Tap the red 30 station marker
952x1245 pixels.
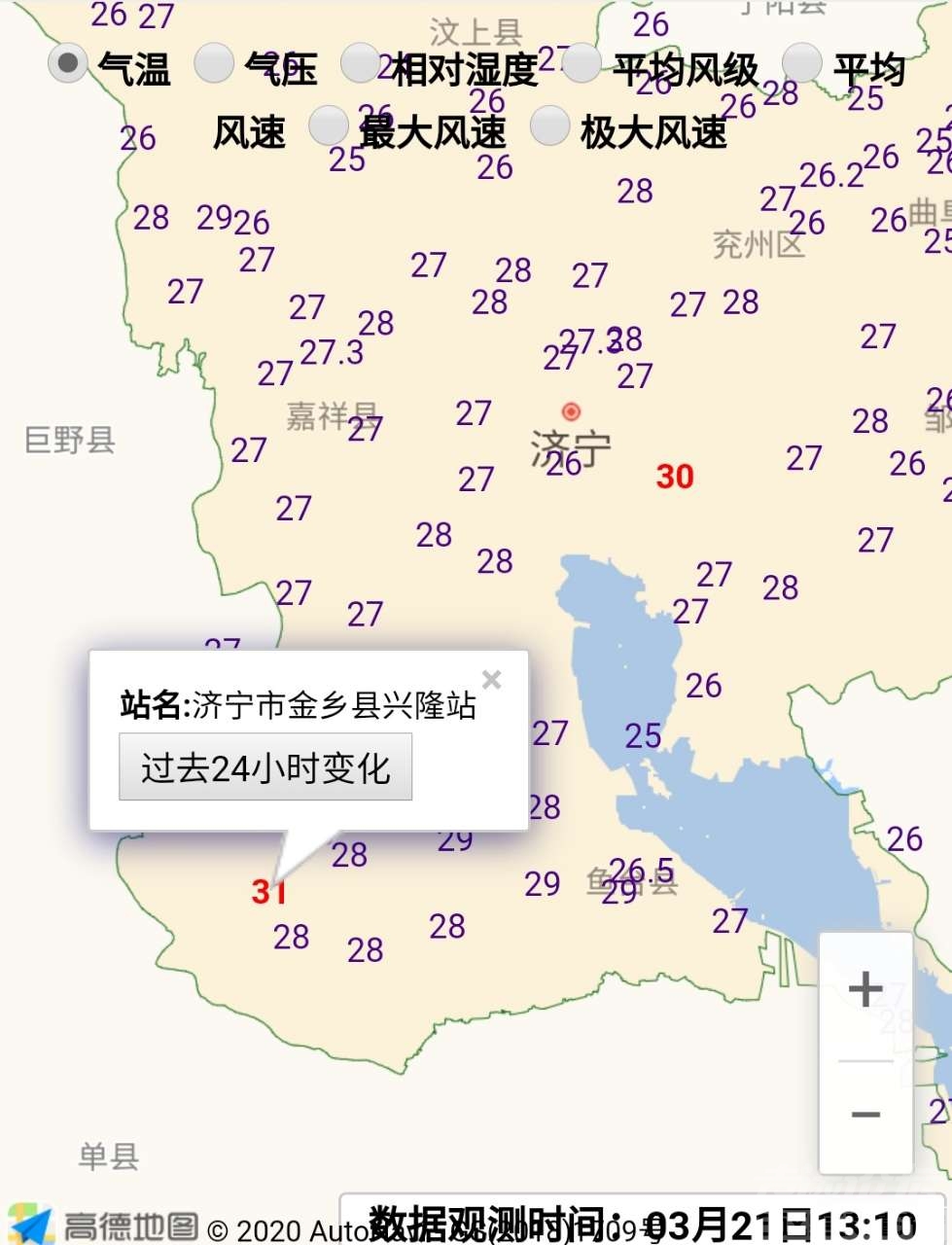[675, 477]
